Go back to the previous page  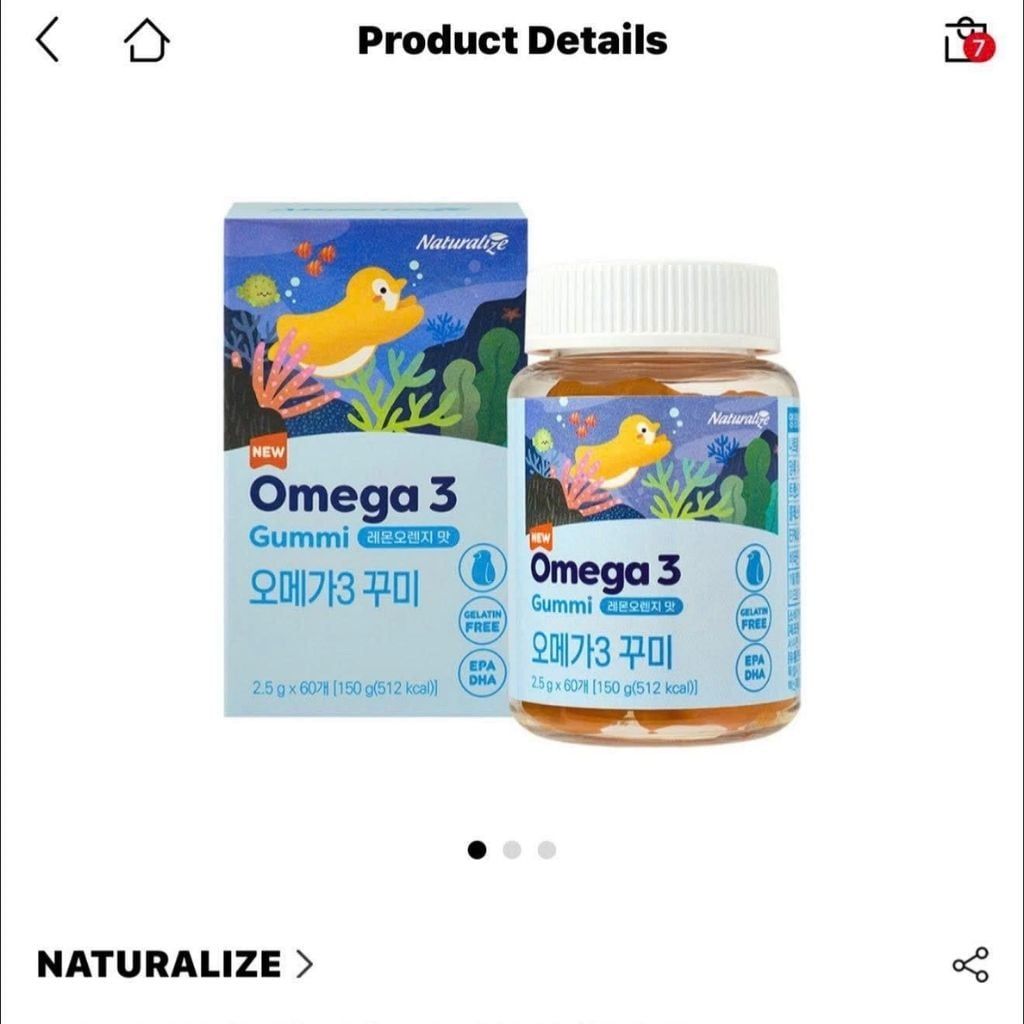pyautogui.click(x=47, y=41)
